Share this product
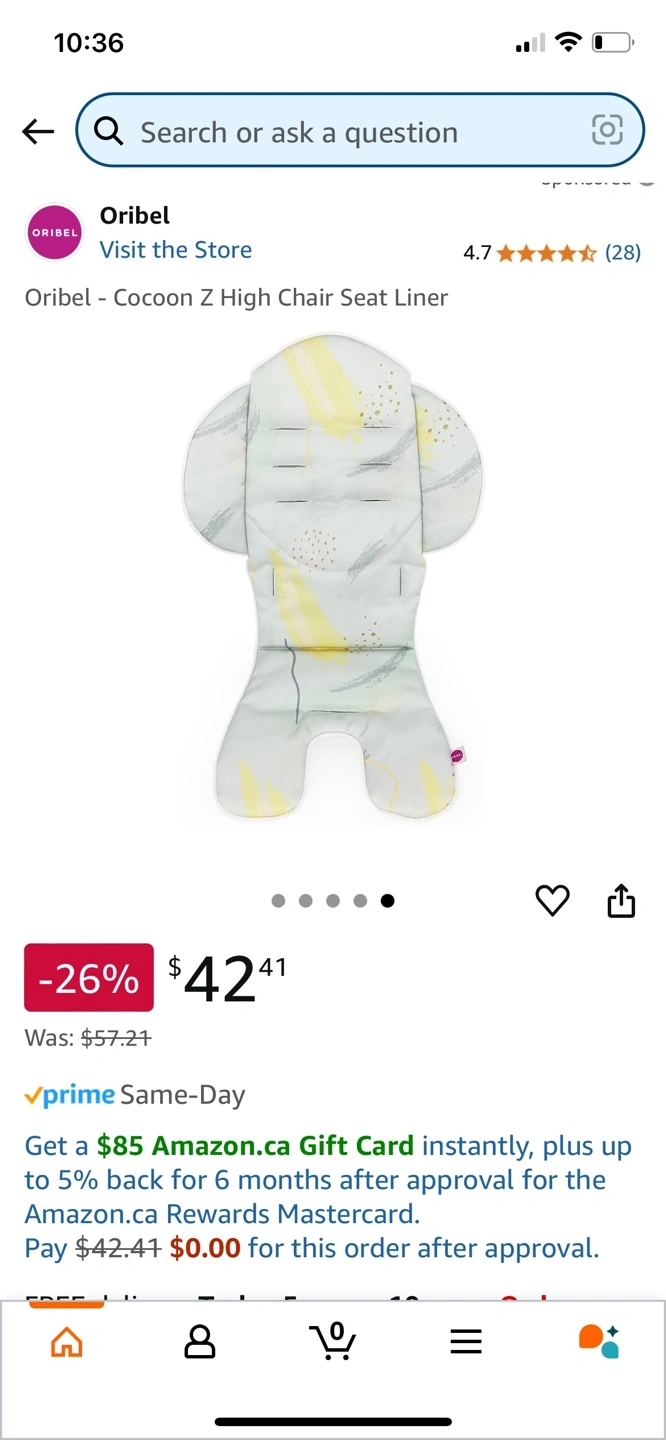This screenshot has height=1440, width=666. [621, 900]
